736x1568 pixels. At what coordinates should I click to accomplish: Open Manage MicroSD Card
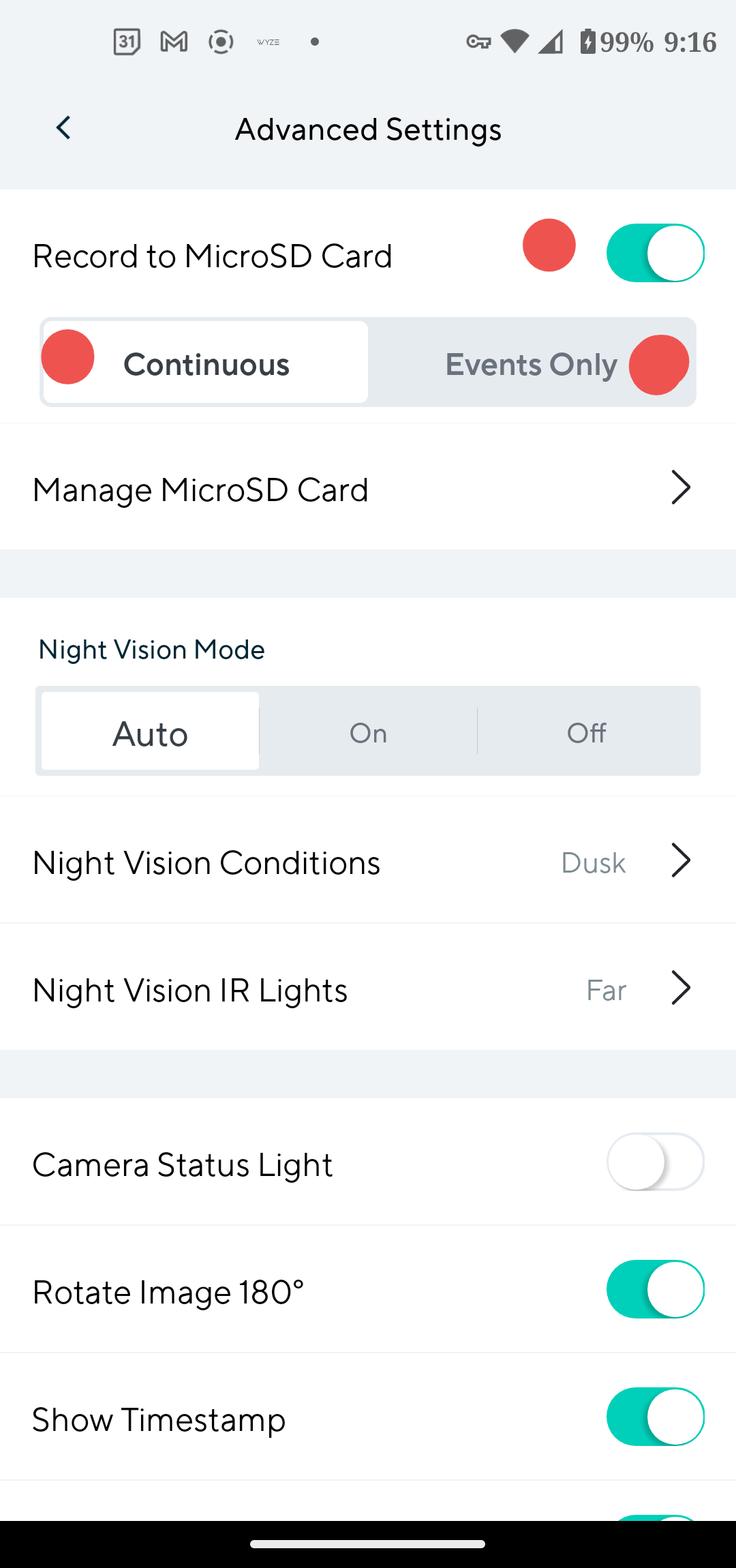368,488
